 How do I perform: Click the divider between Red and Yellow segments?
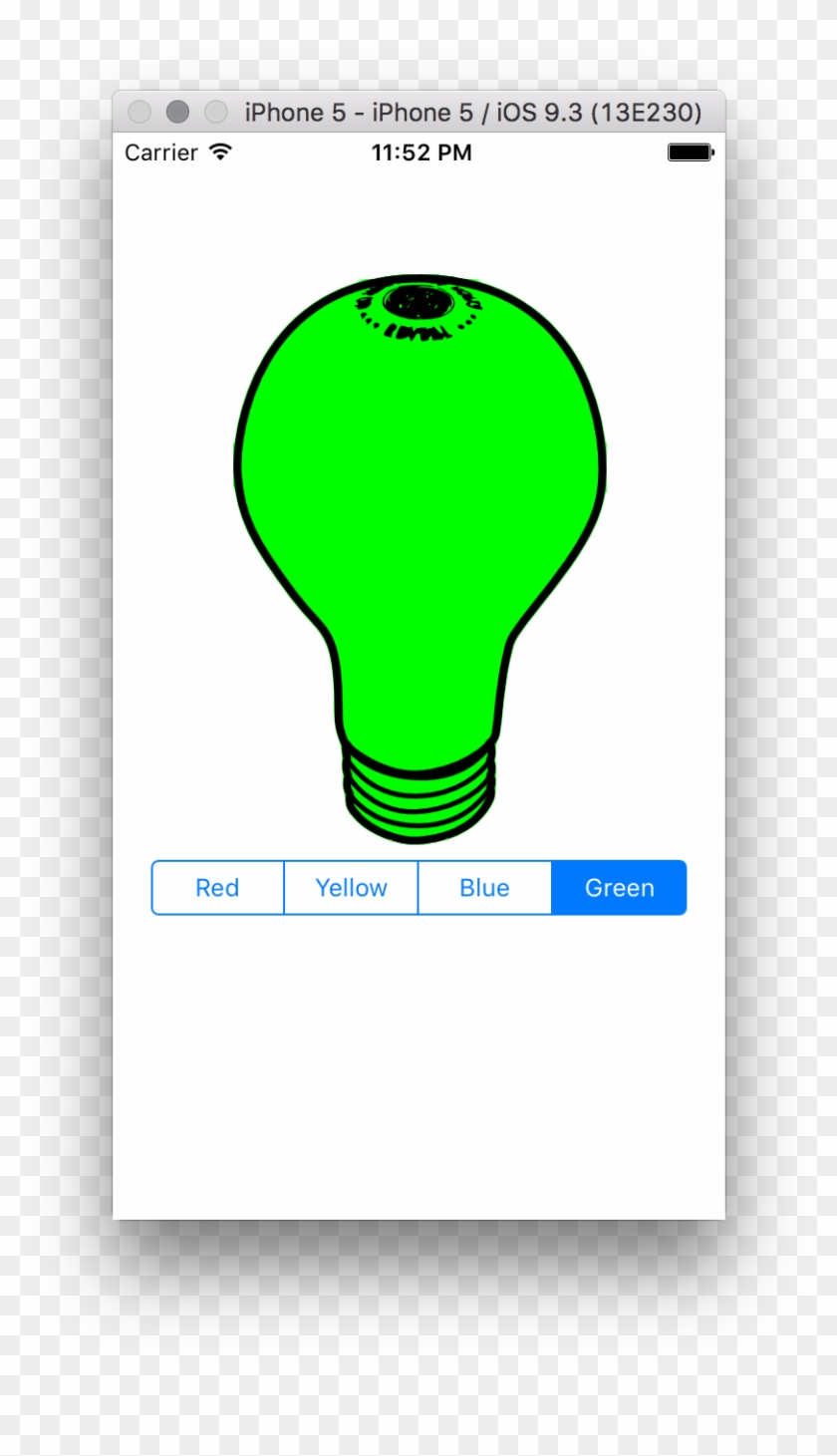pos(284,887)
